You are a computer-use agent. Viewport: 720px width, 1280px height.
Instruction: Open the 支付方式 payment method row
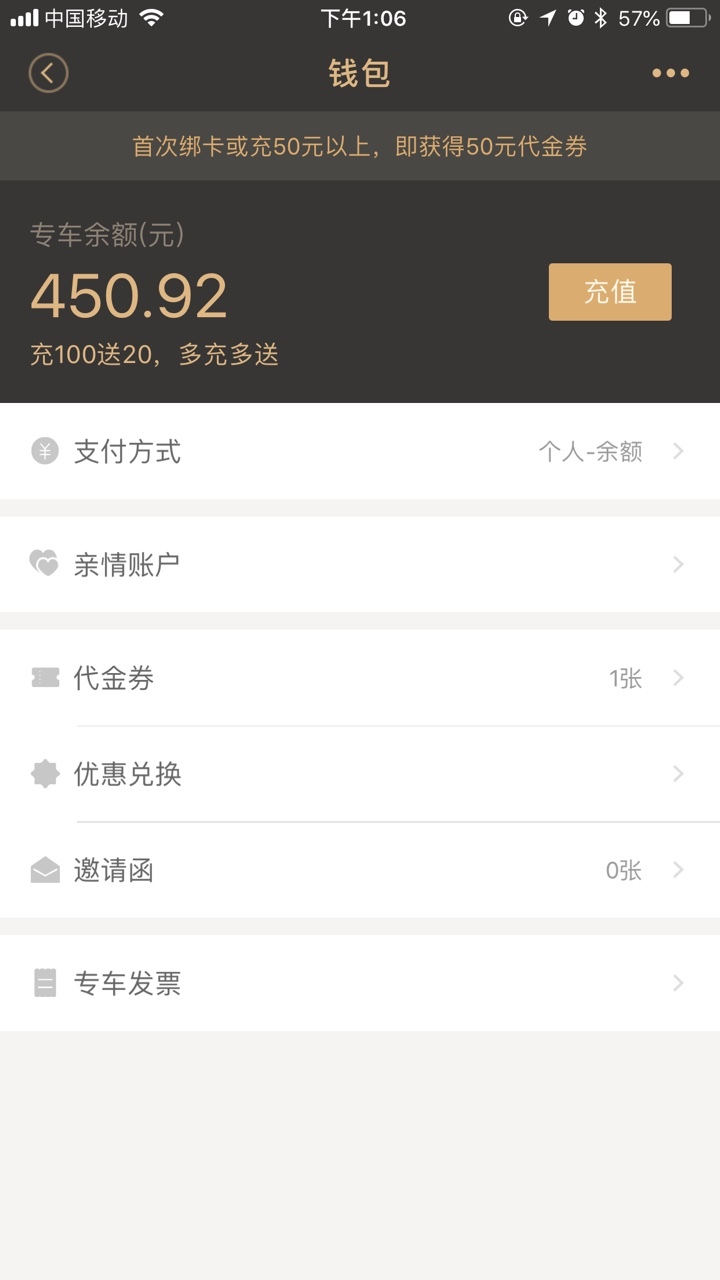point(360,451)
